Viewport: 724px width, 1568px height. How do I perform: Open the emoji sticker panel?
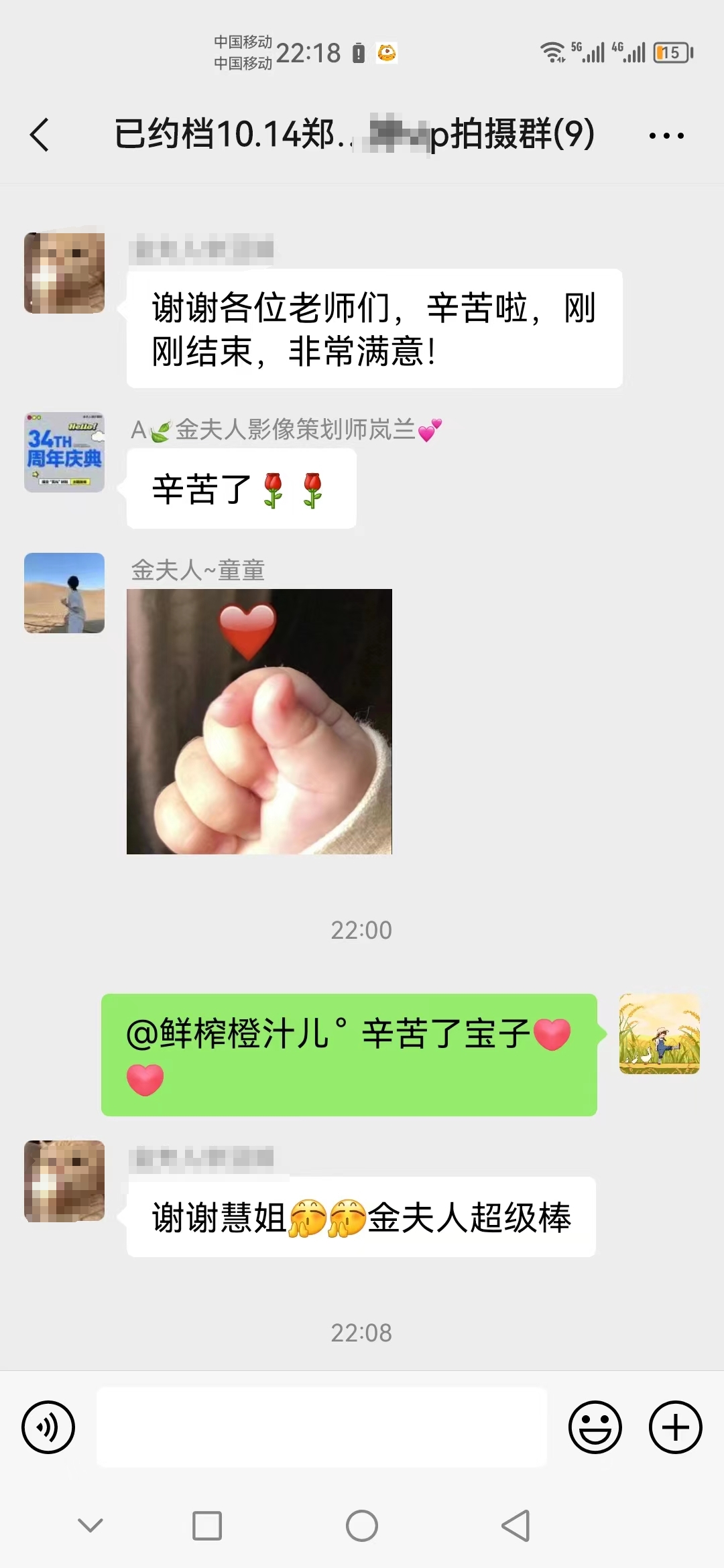coord(595,1427)
